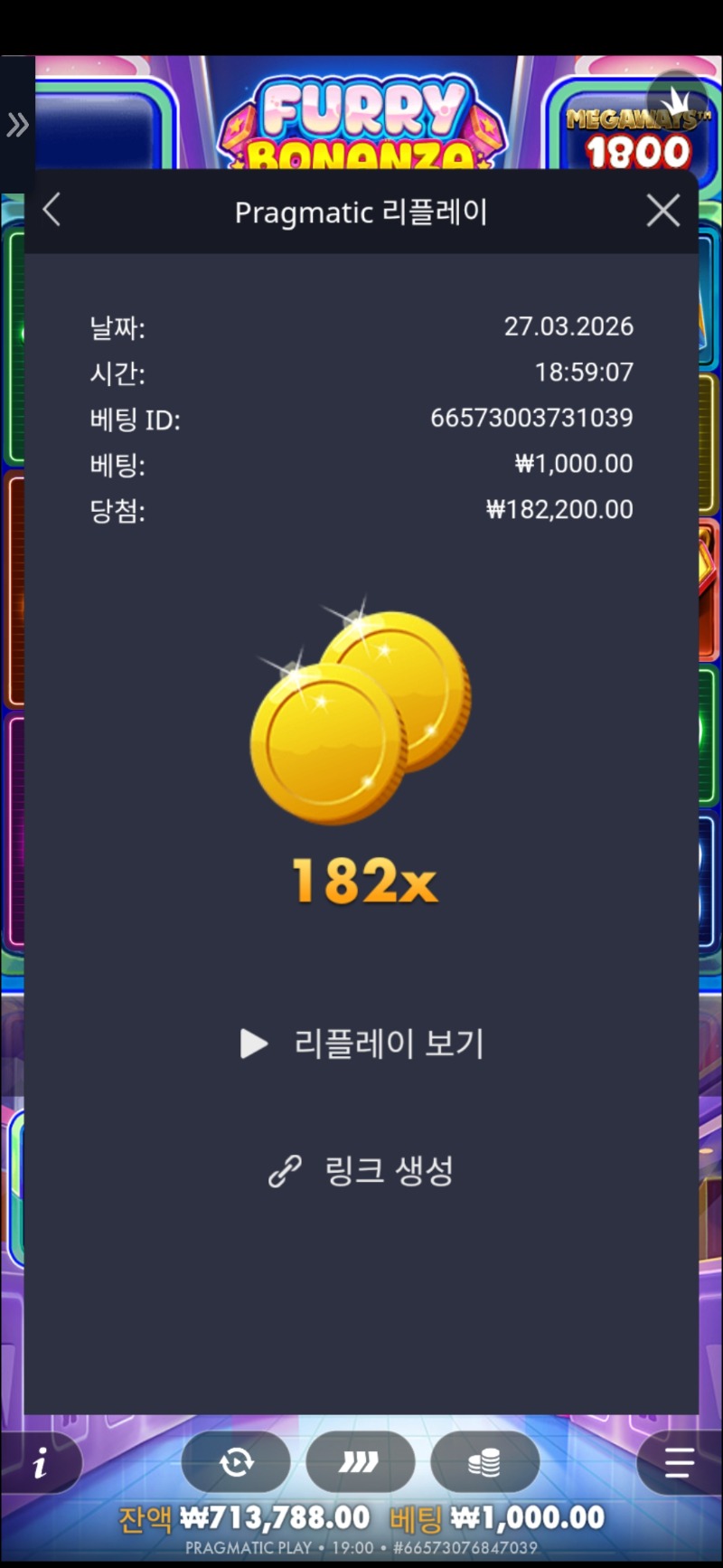Open the bet amount coin settings
The width and height of the screenshot is (723, 1568).
(484, 1462)
